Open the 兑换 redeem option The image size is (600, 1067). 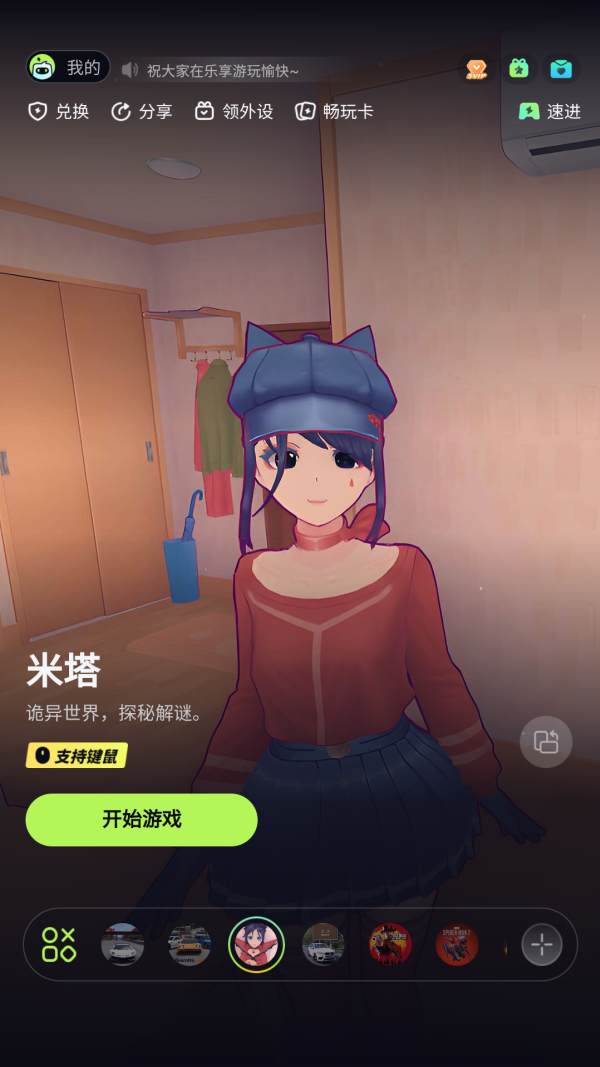59,111
